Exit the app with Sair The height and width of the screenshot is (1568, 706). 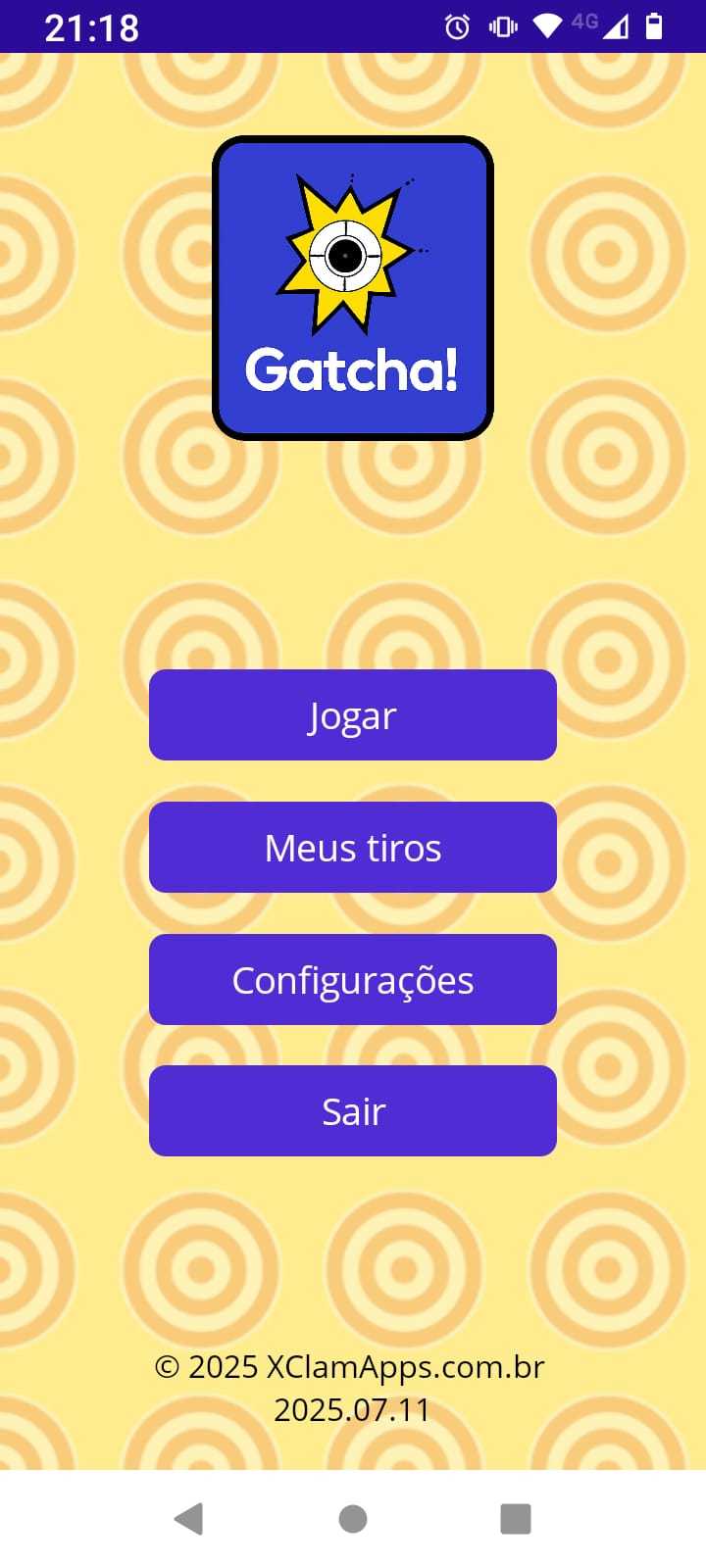pos(353,1111)
